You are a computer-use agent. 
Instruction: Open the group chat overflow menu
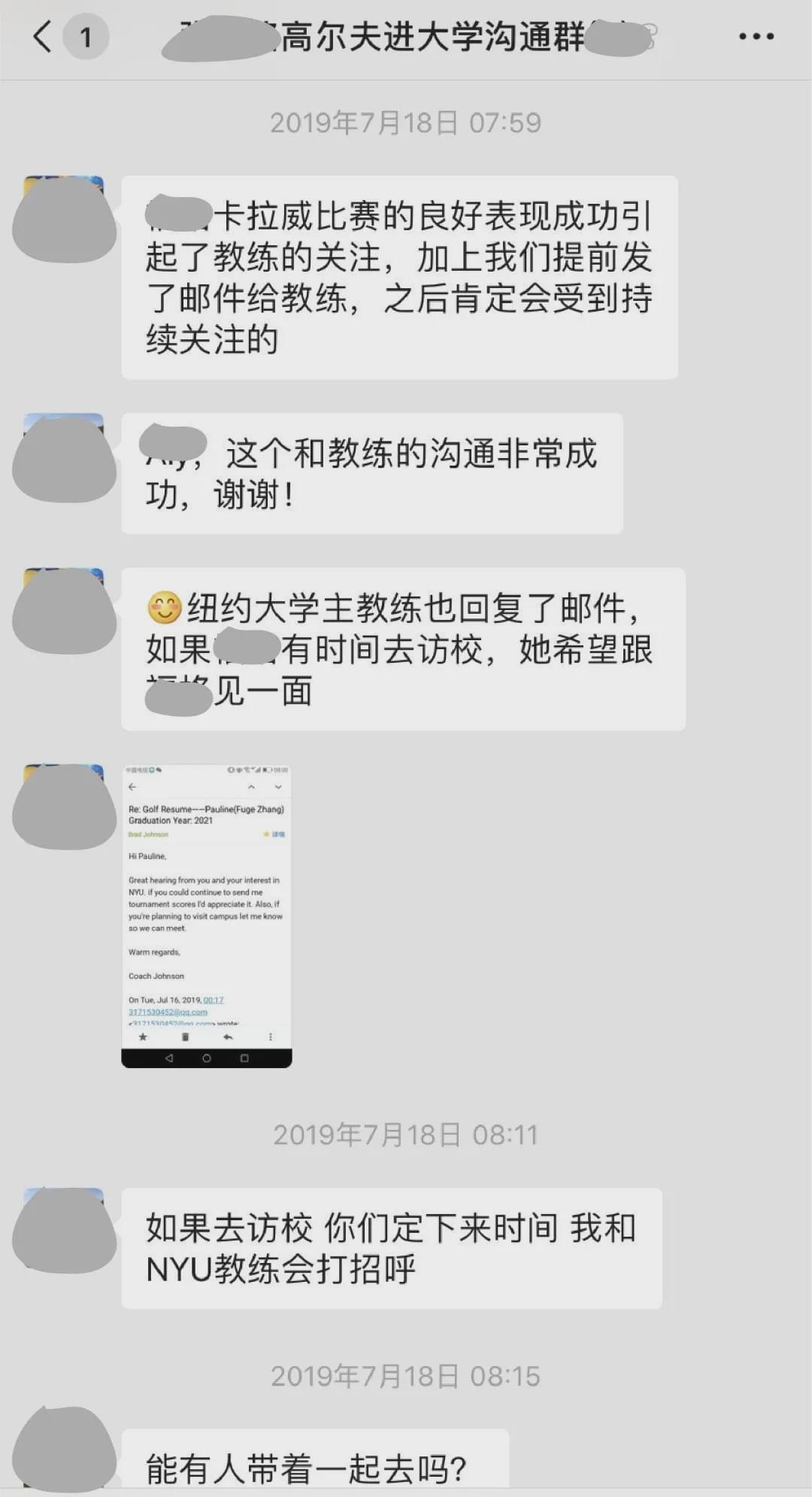(x=756, y=36)
